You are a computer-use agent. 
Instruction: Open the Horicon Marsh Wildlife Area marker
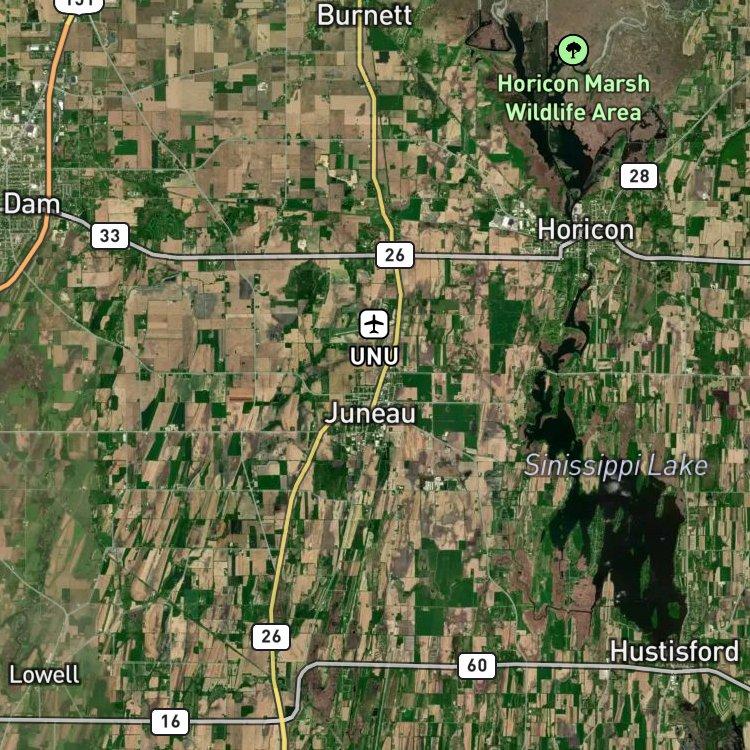pos(573,50)
